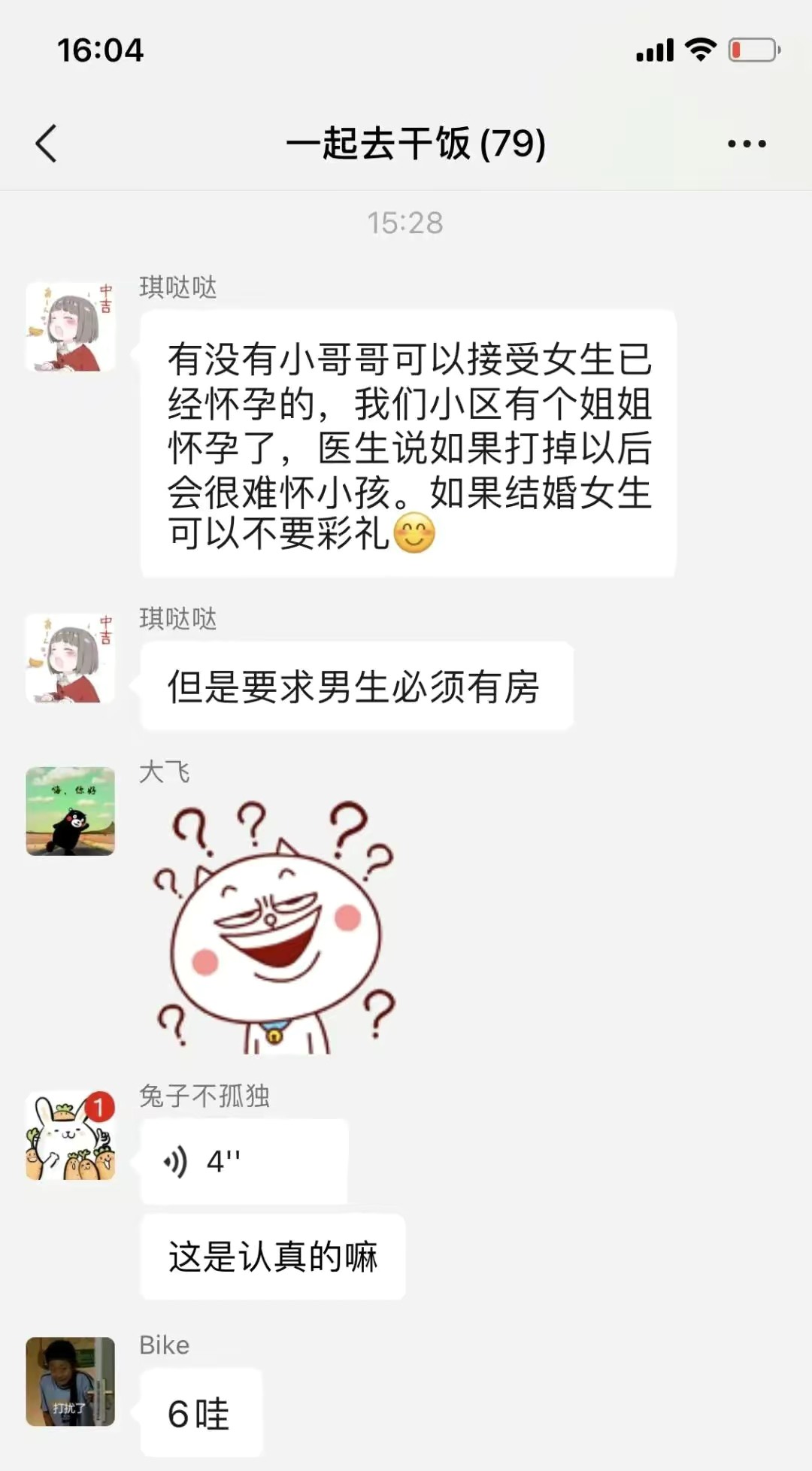Image resolution: width=812 pixels, height=1471 pixels.
Task: Open Bike's profile avatar
Action: 71,1382
